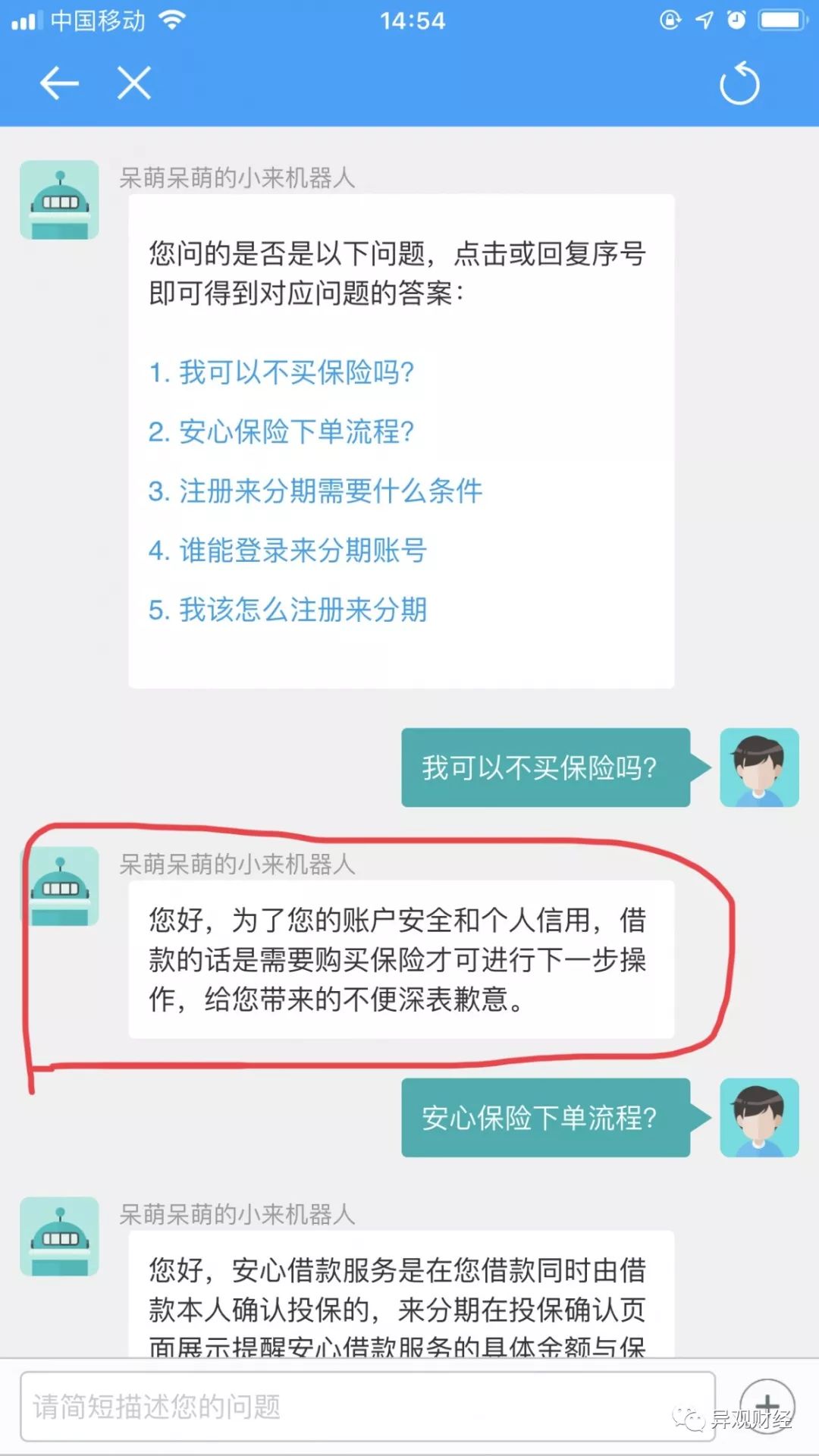Select question 1 我可以不买保险吗?
This screenshot has width=819, height=1456.
click(x=281, y=372)
